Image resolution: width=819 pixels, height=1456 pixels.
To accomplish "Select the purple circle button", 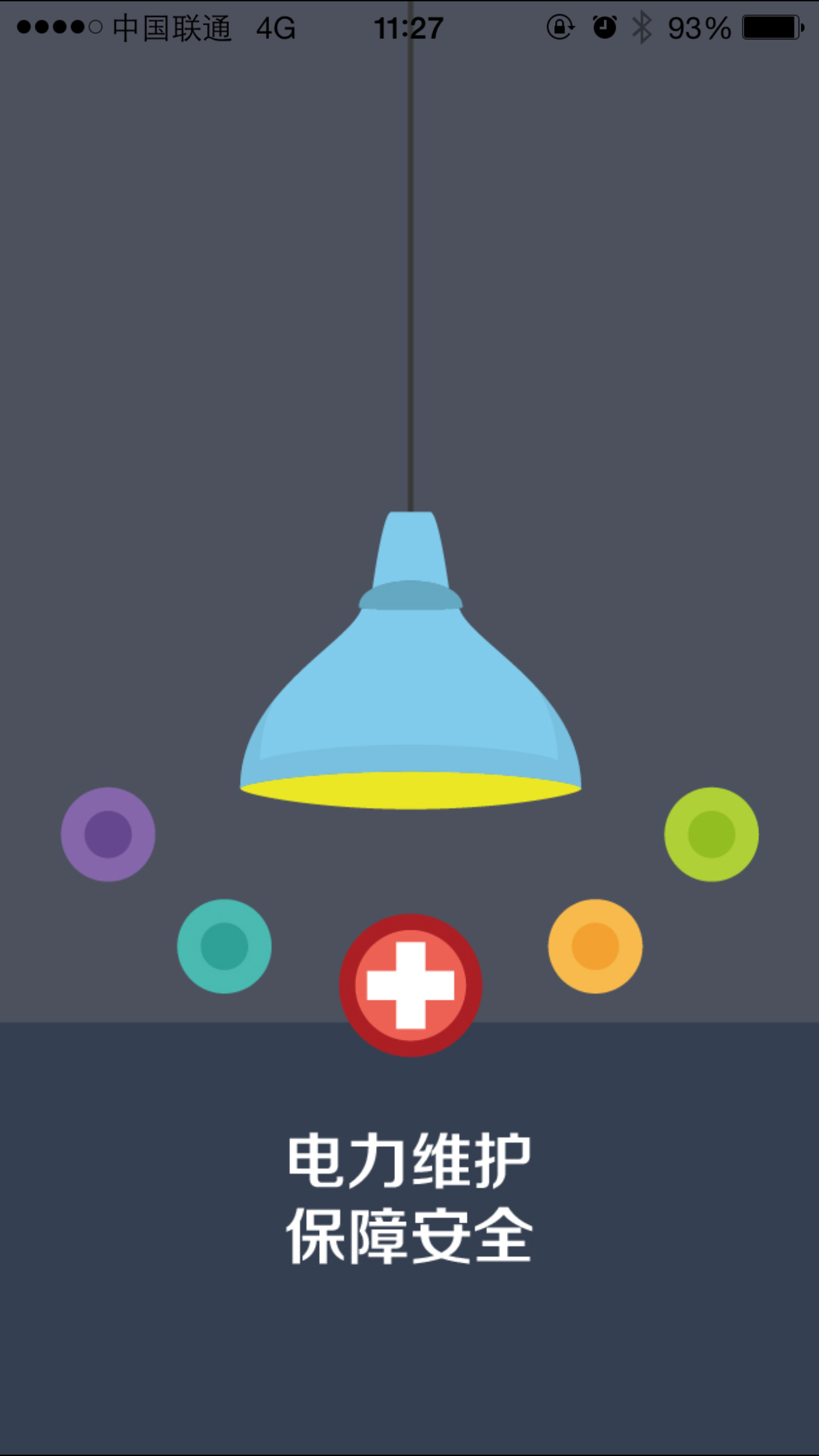I will pos(108,834).
